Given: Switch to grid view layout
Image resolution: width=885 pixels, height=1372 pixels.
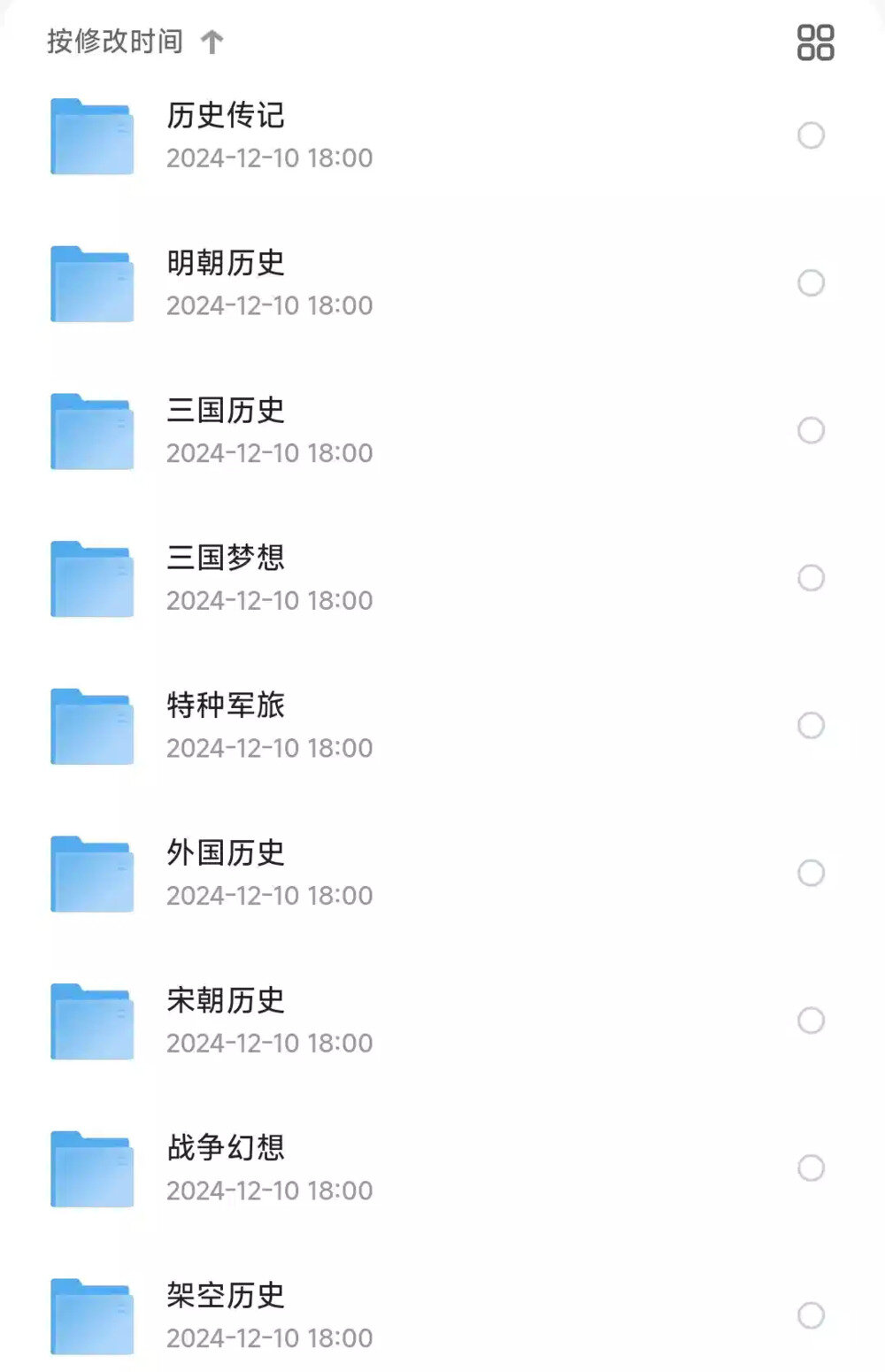Looking at the screenshot, I should (x=815, y=41).
